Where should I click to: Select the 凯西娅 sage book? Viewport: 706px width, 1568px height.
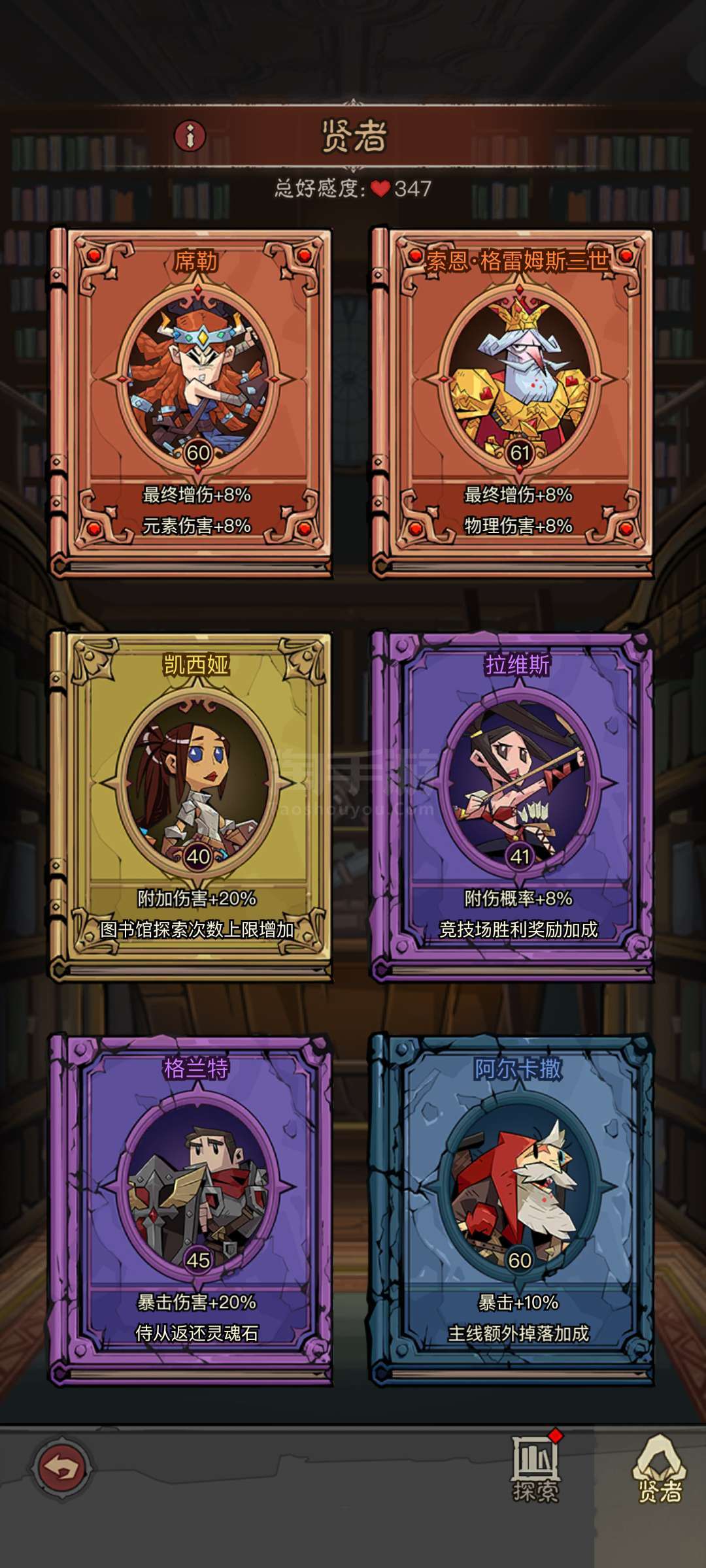coord(190,806)
